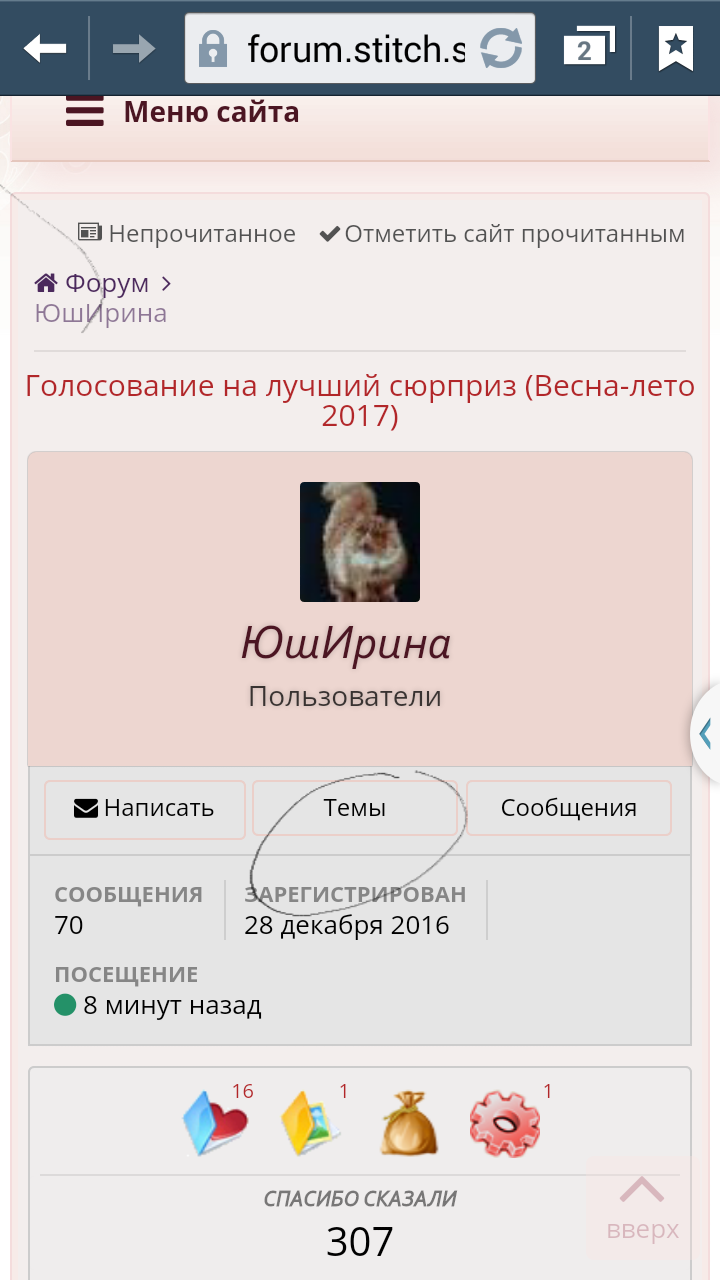The height and width of the screenshot is (1280, 720).
Task: Tap the yellow folder picture award icon
Action: tap(310, 1123)
